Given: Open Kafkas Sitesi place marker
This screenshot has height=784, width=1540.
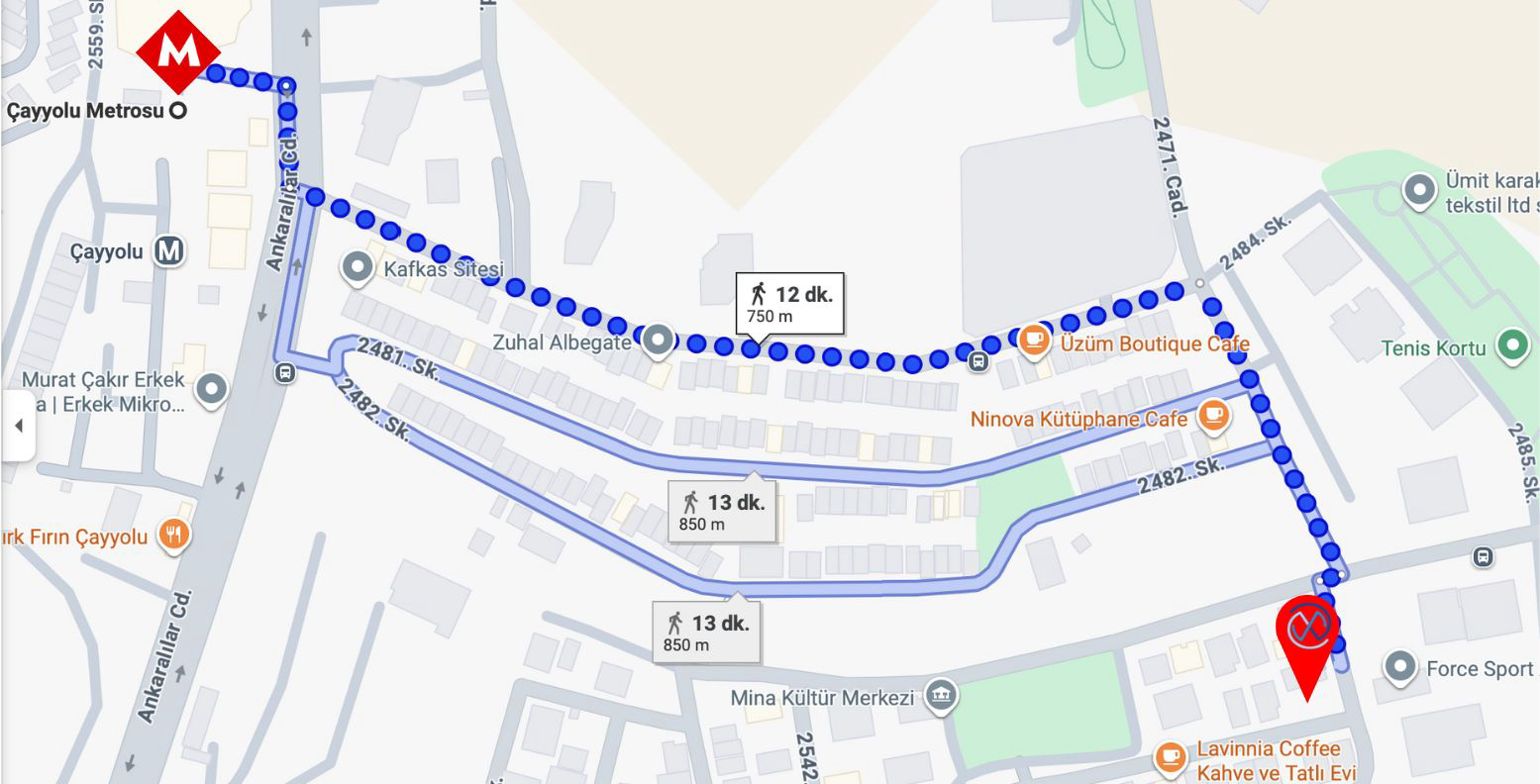Looking at the screenshot, I should (x=356, y=267).
